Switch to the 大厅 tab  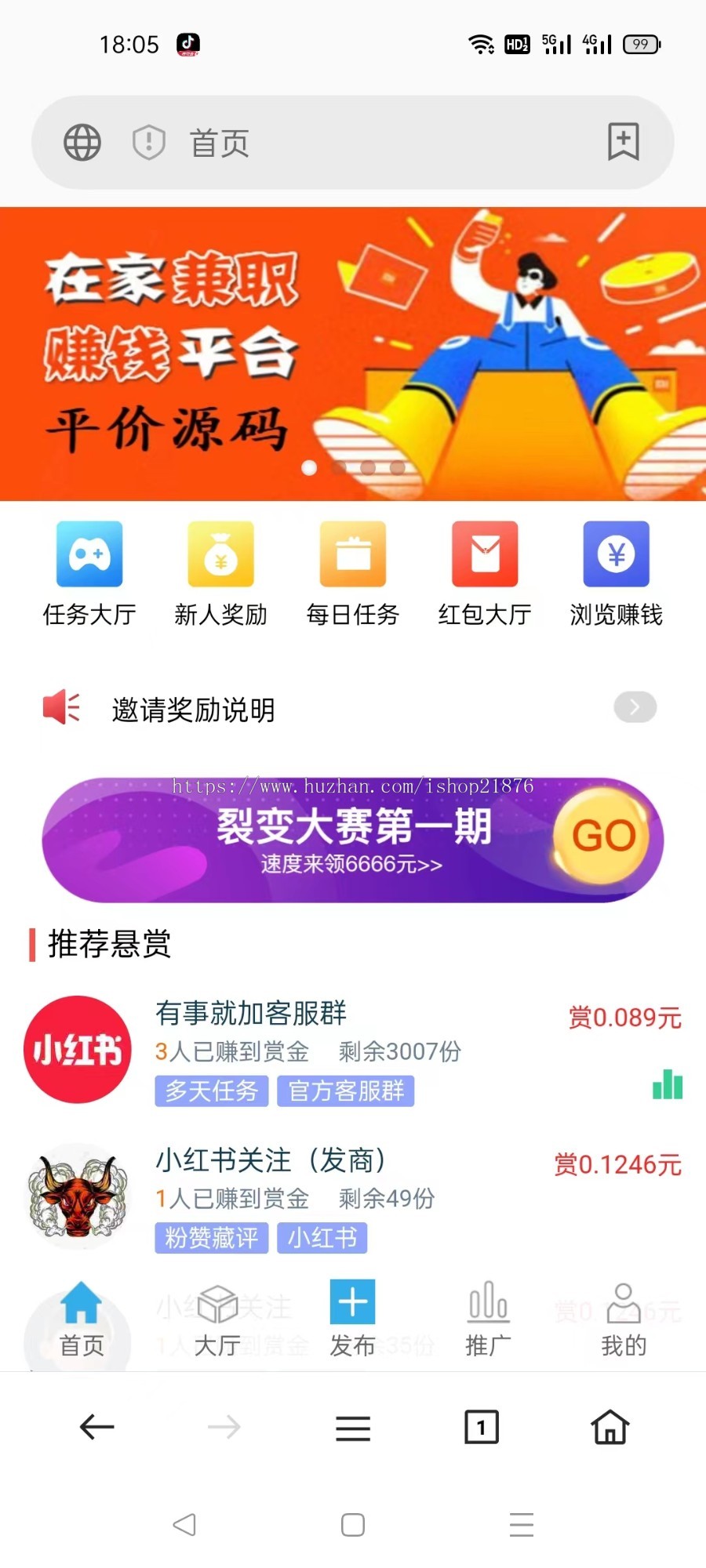[x=217, y=1322]
